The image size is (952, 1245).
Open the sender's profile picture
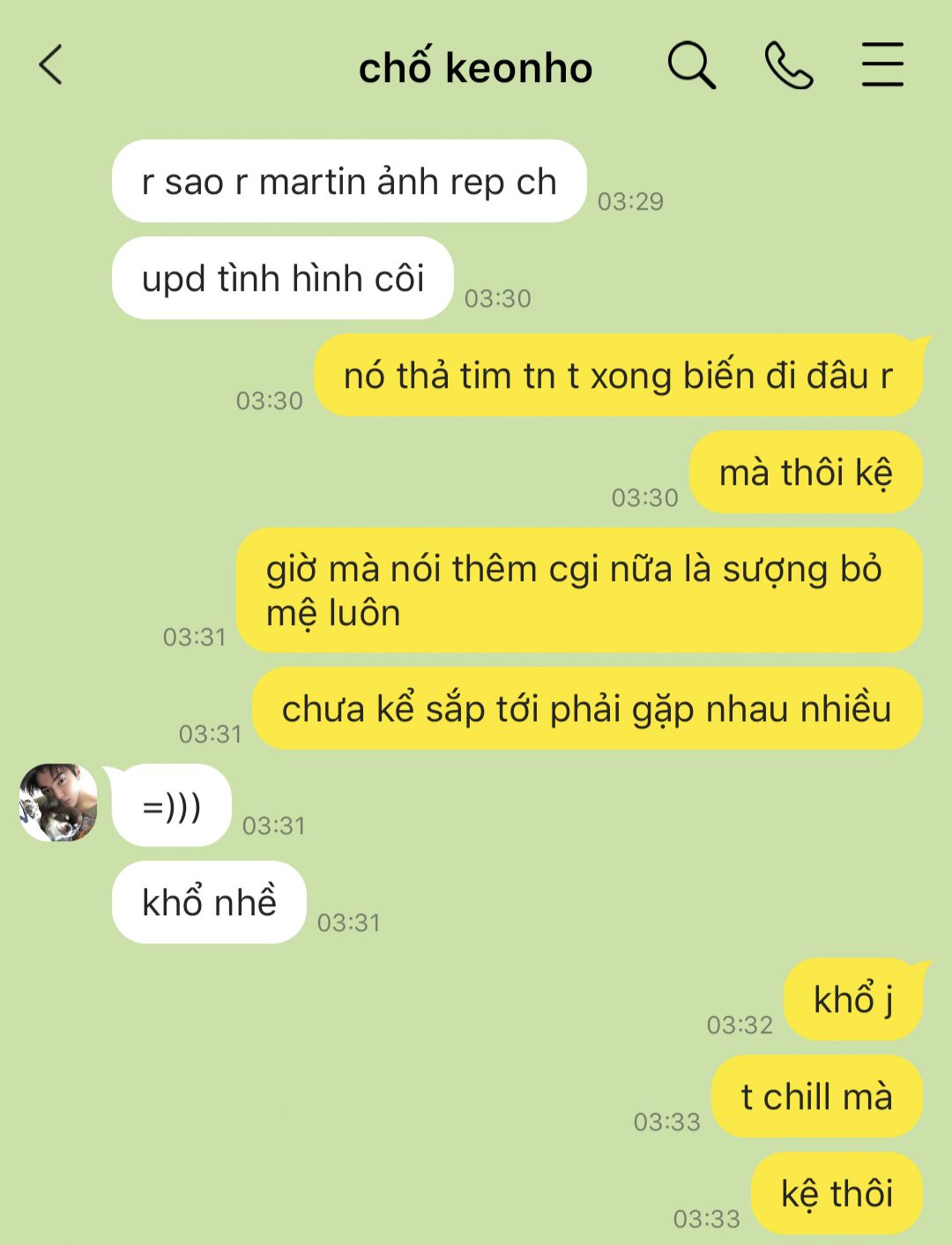tap(58, 803)
